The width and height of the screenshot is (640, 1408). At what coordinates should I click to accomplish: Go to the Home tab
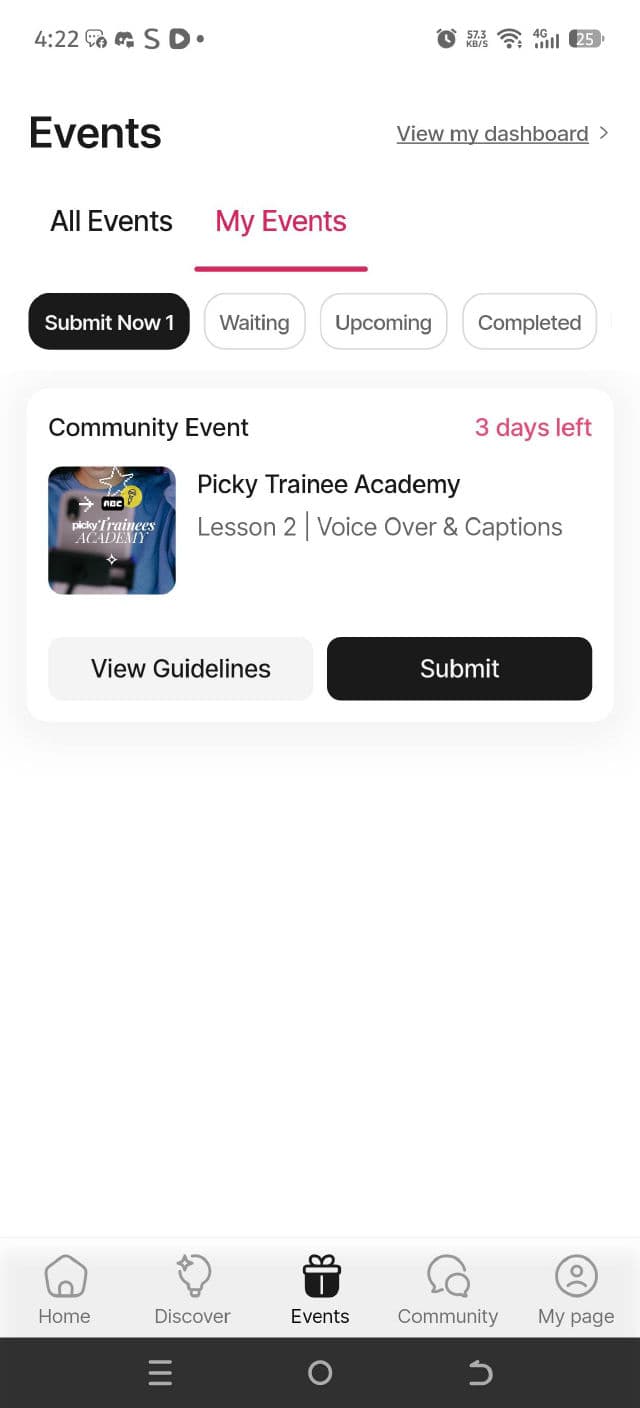64,1290
